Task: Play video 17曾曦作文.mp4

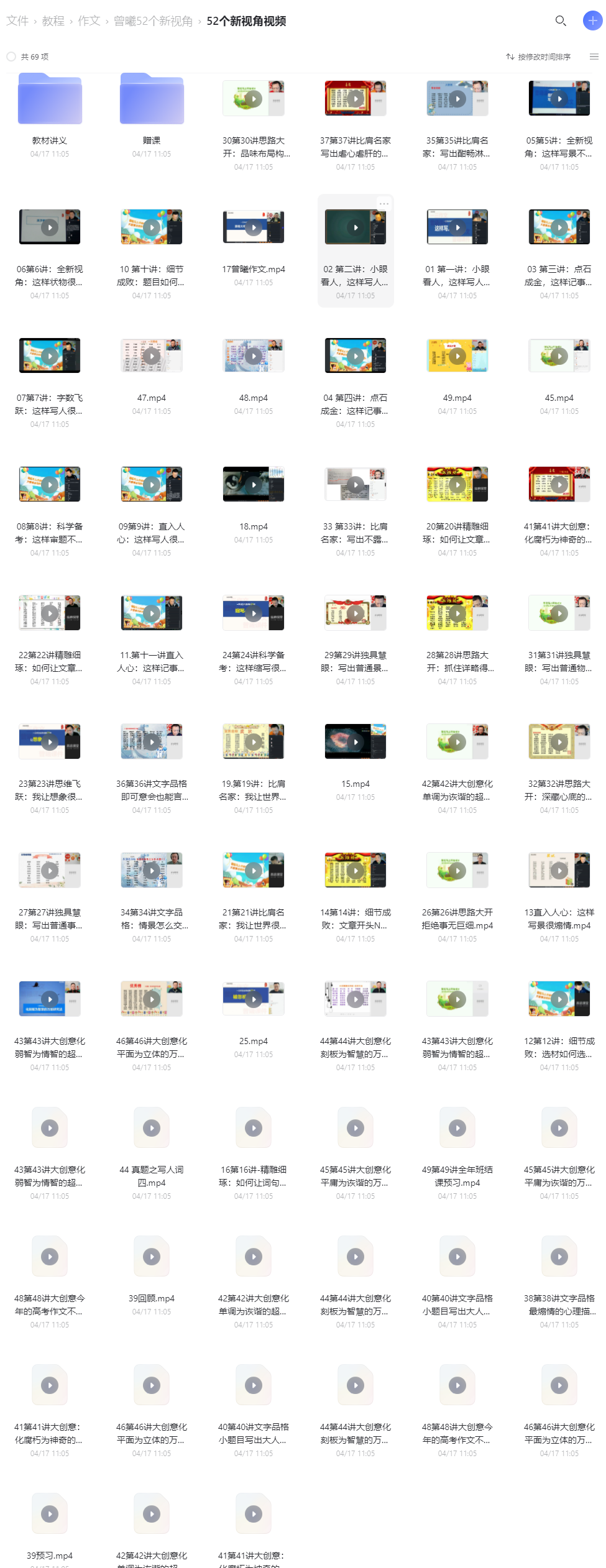Action: [254, 227]
